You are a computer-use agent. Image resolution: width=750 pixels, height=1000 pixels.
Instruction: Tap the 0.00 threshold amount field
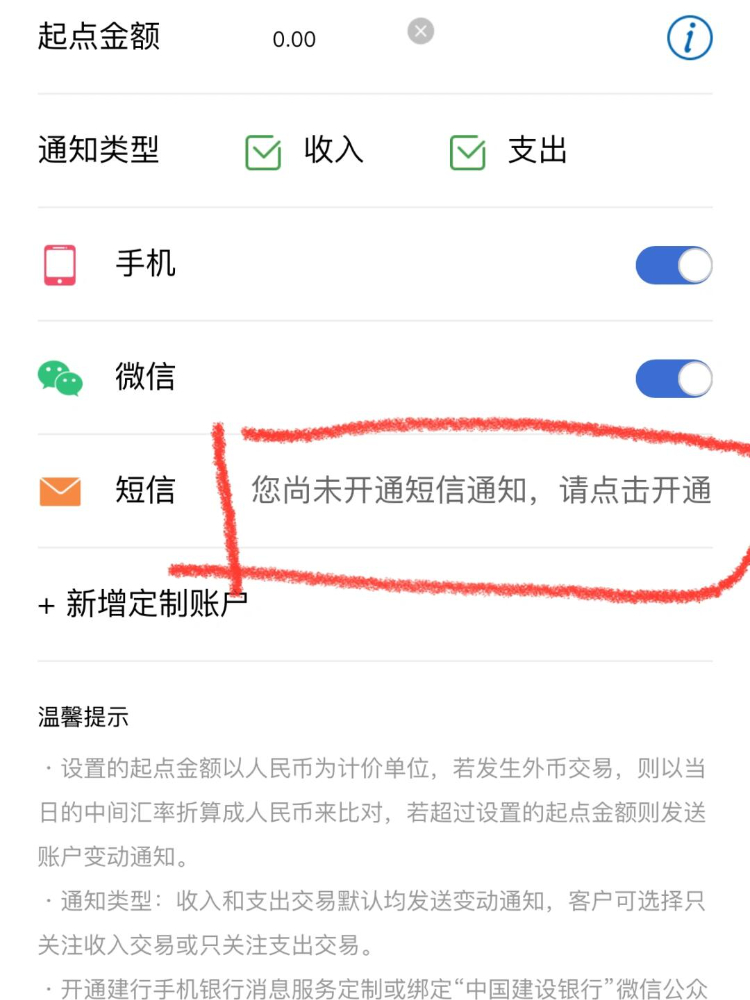click(x=294, y=39)
